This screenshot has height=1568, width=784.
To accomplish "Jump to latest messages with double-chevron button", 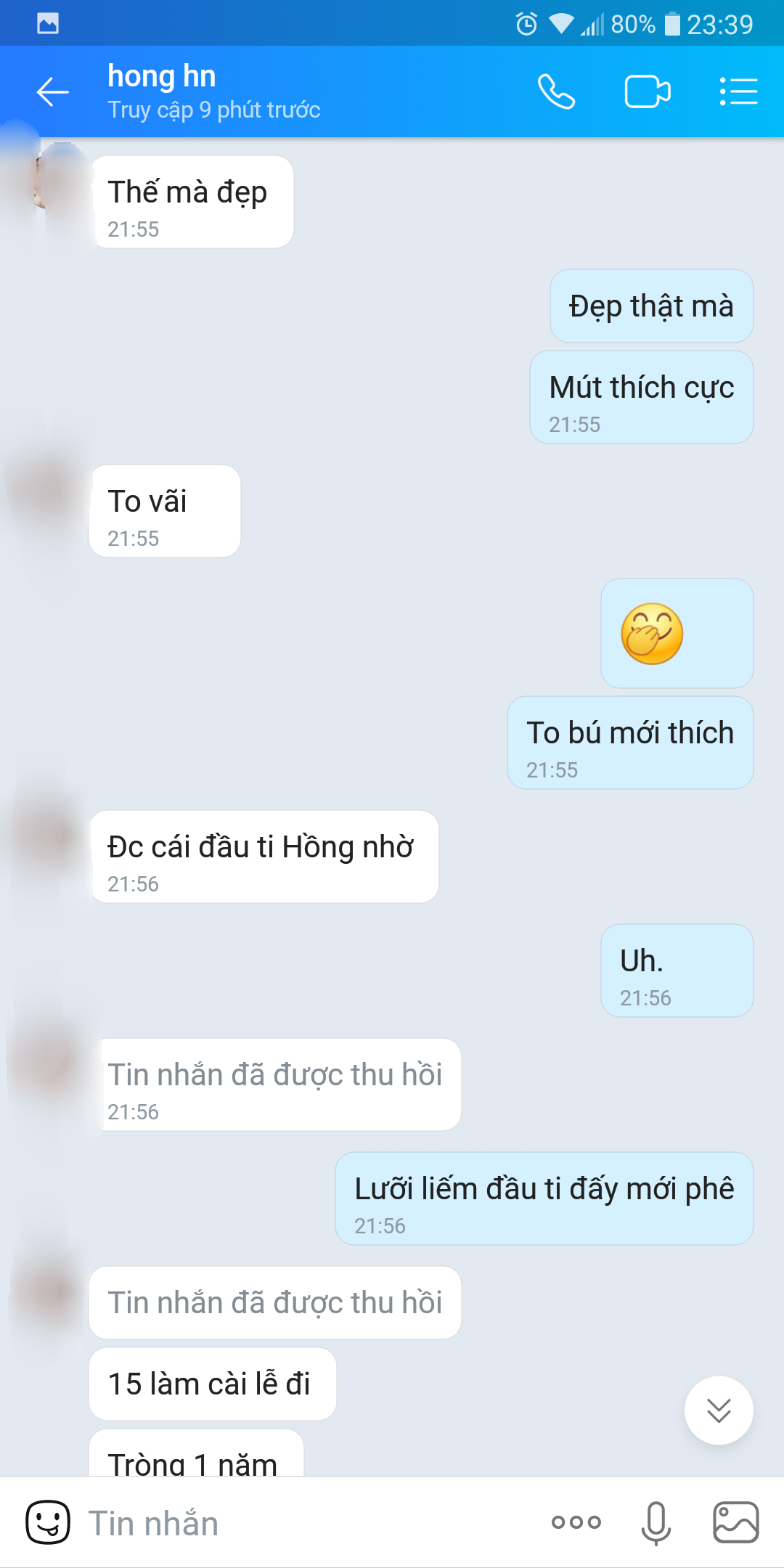I will [x=719, y=1410].
